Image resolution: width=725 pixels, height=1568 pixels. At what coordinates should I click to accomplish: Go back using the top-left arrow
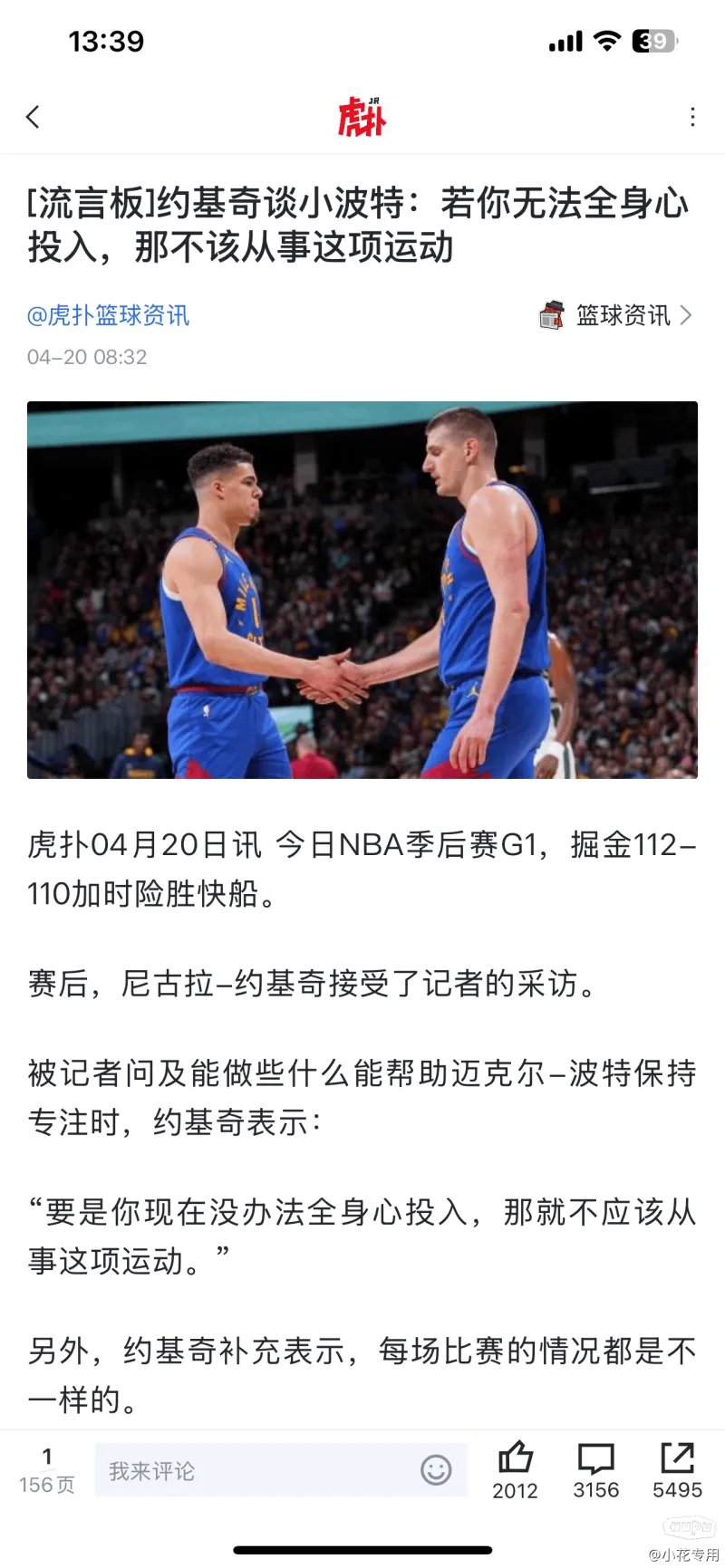34,117
